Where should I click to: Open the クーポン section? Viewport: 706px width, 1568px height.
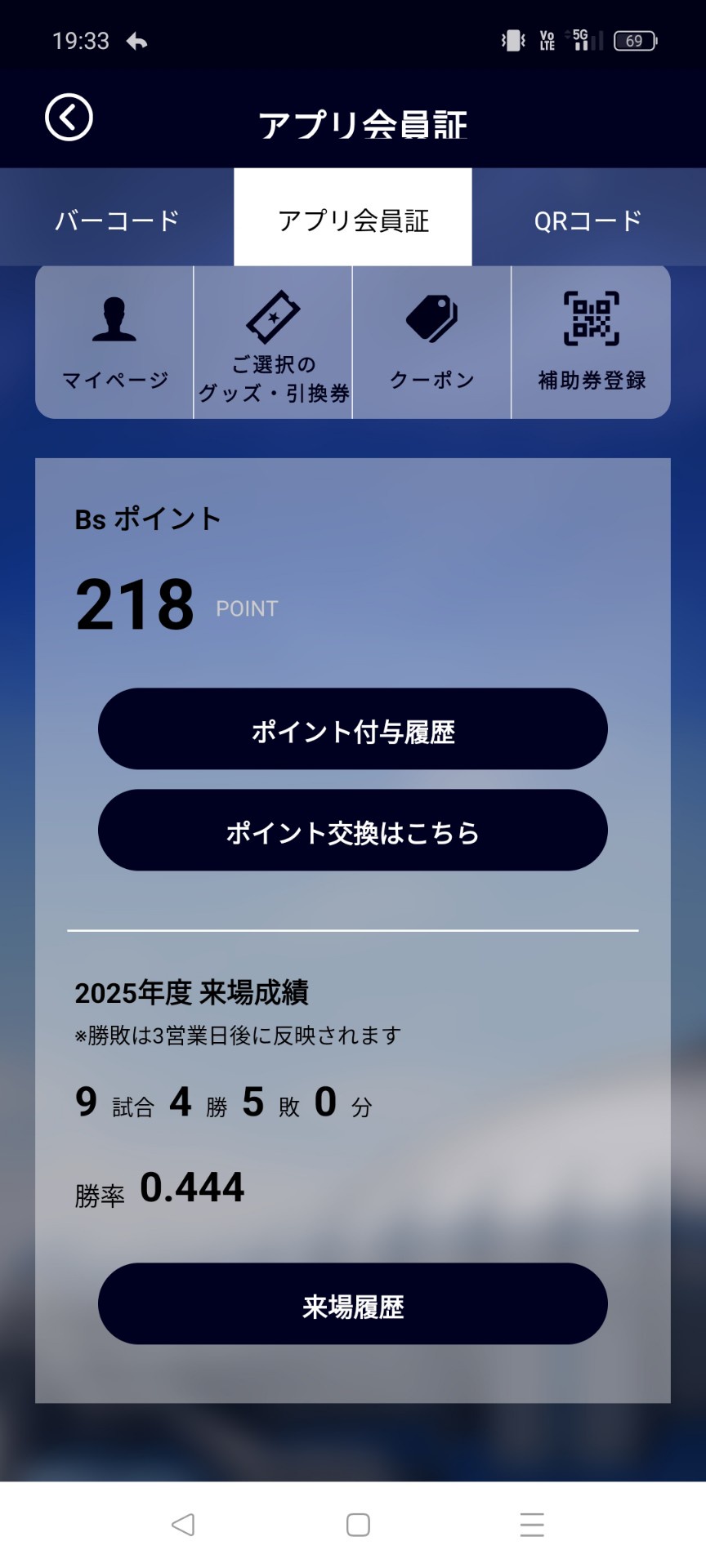pyautogui.click(x=431, y=342)
